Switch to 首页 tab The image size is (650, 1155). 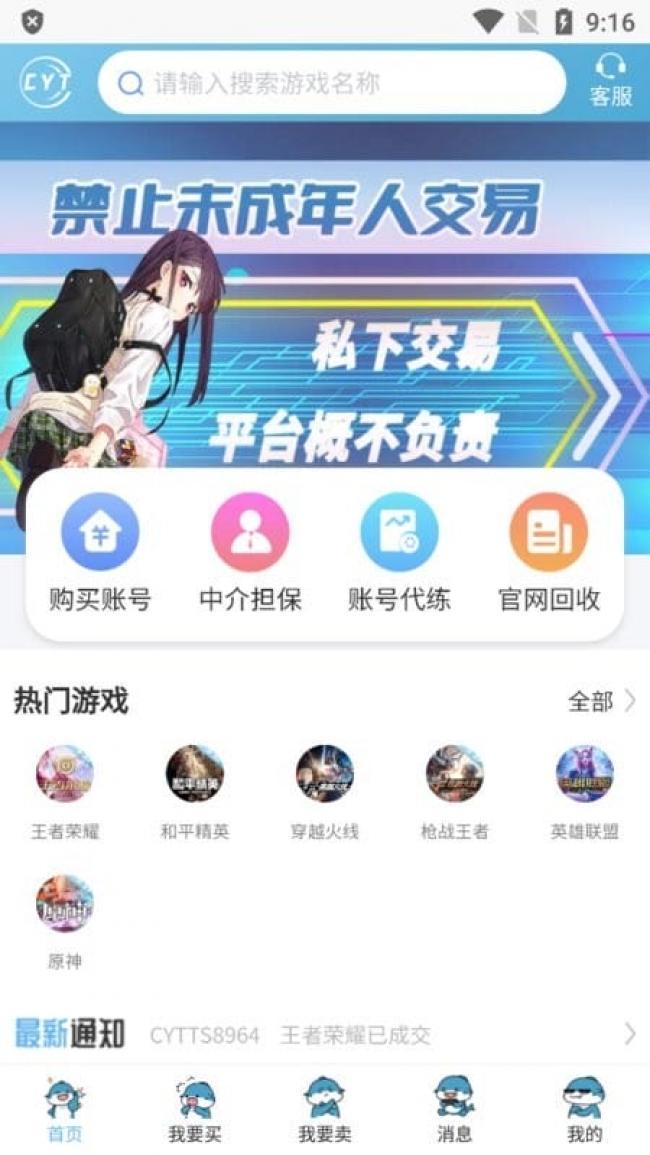(x=65, y=1110)
